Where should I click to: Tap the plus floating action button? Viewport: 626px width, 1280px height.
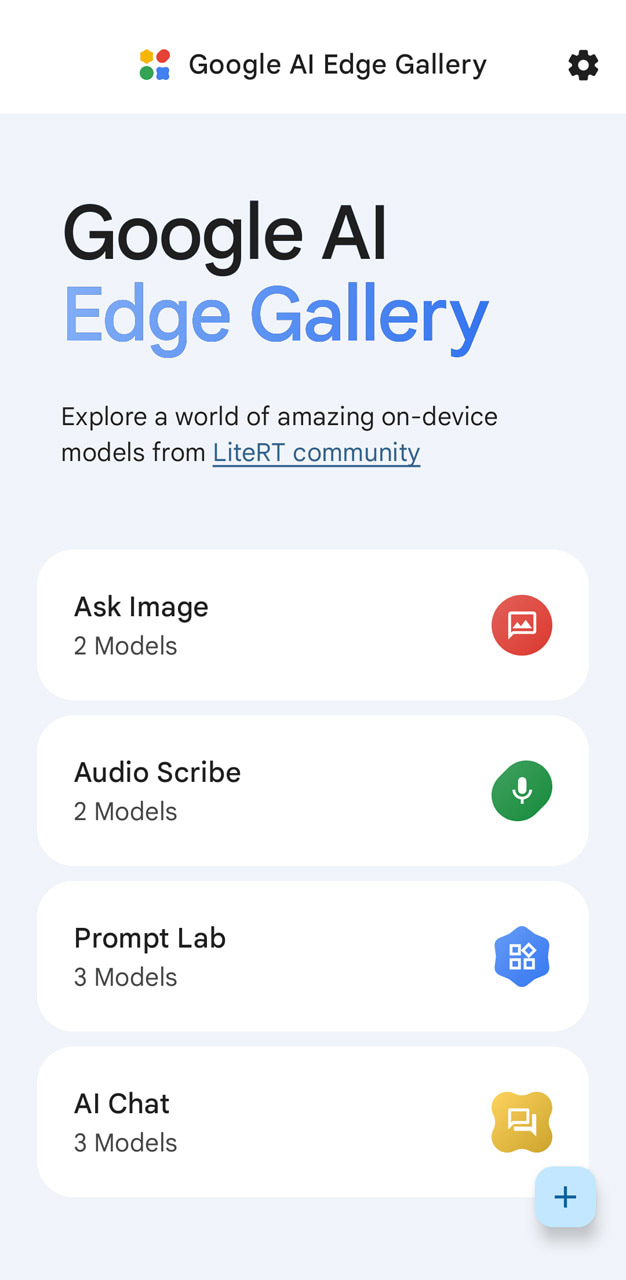tap(565, 1197)
